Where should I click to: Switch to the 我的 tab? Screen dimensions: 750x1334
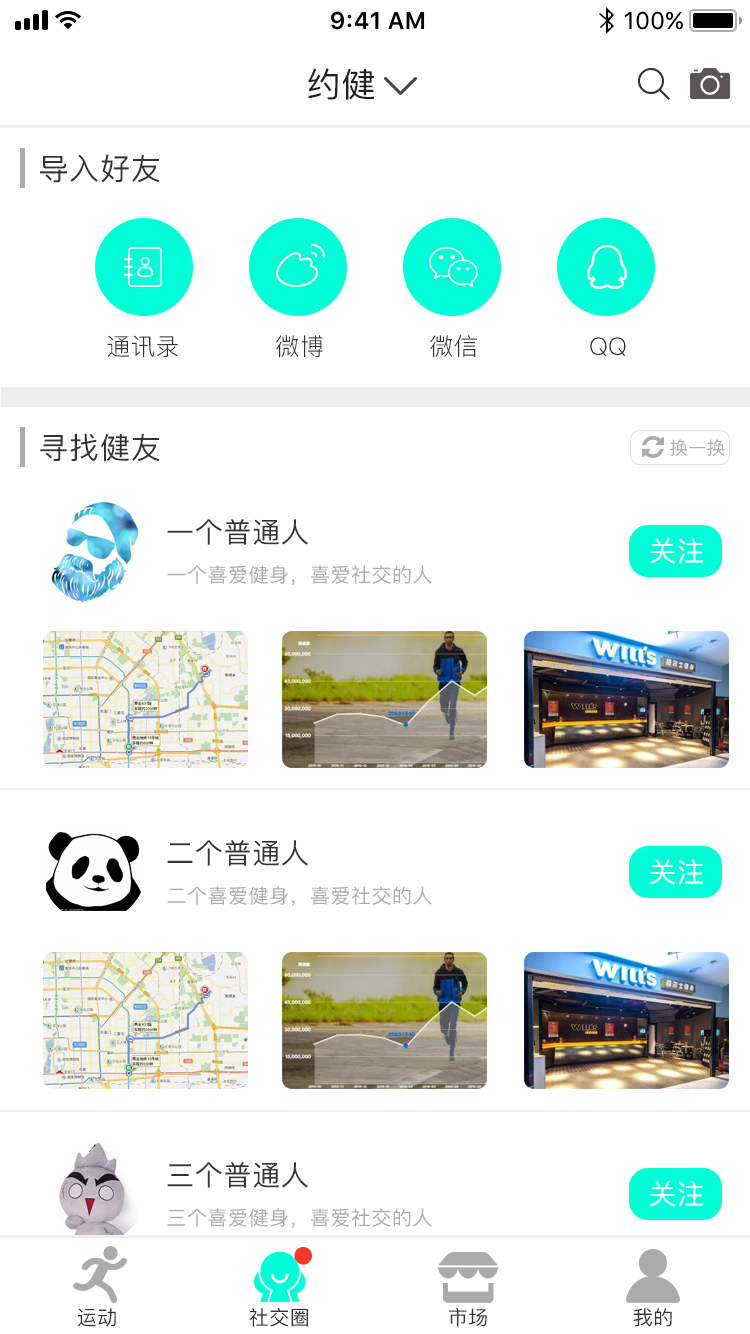653,1287
